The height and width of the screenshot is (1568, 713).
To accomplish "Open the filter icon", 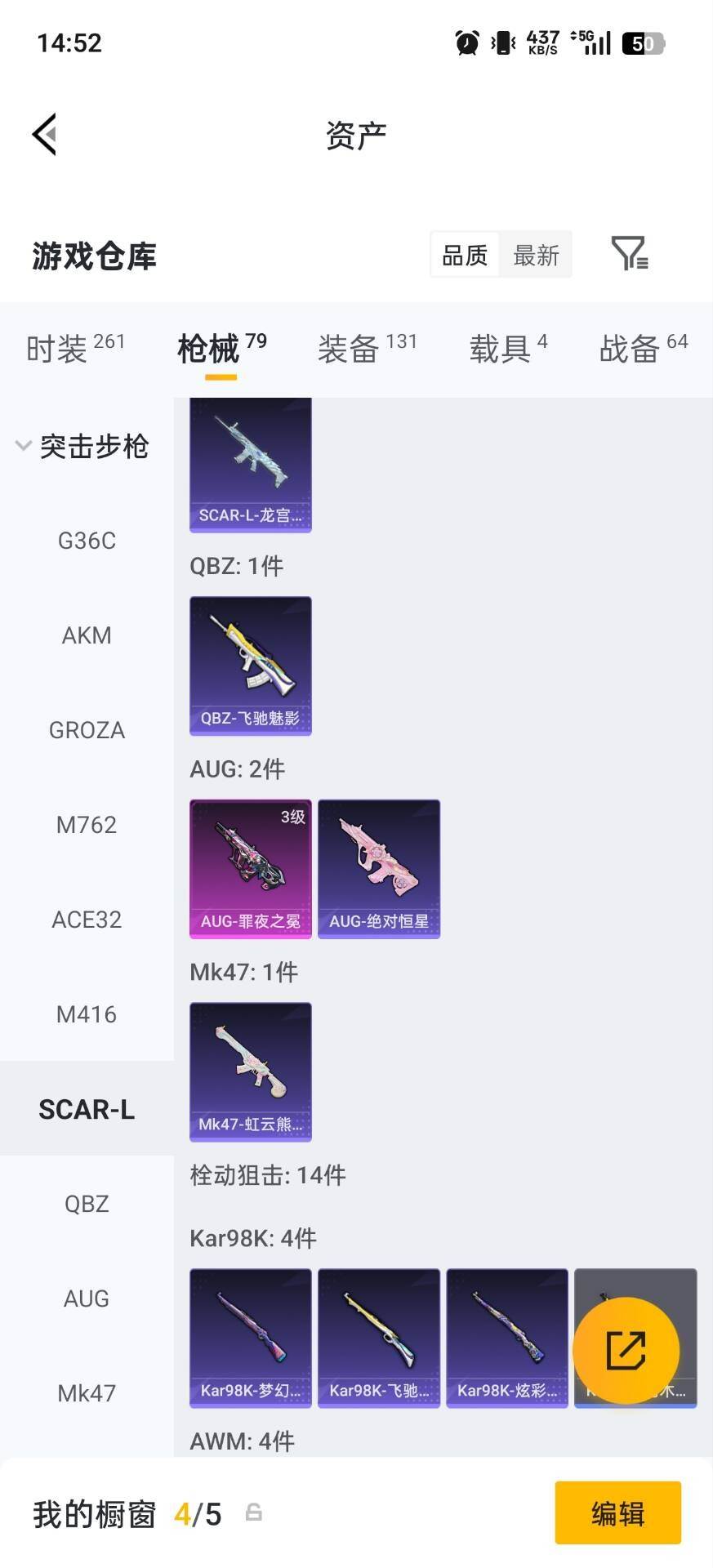I will coord(629,254).
